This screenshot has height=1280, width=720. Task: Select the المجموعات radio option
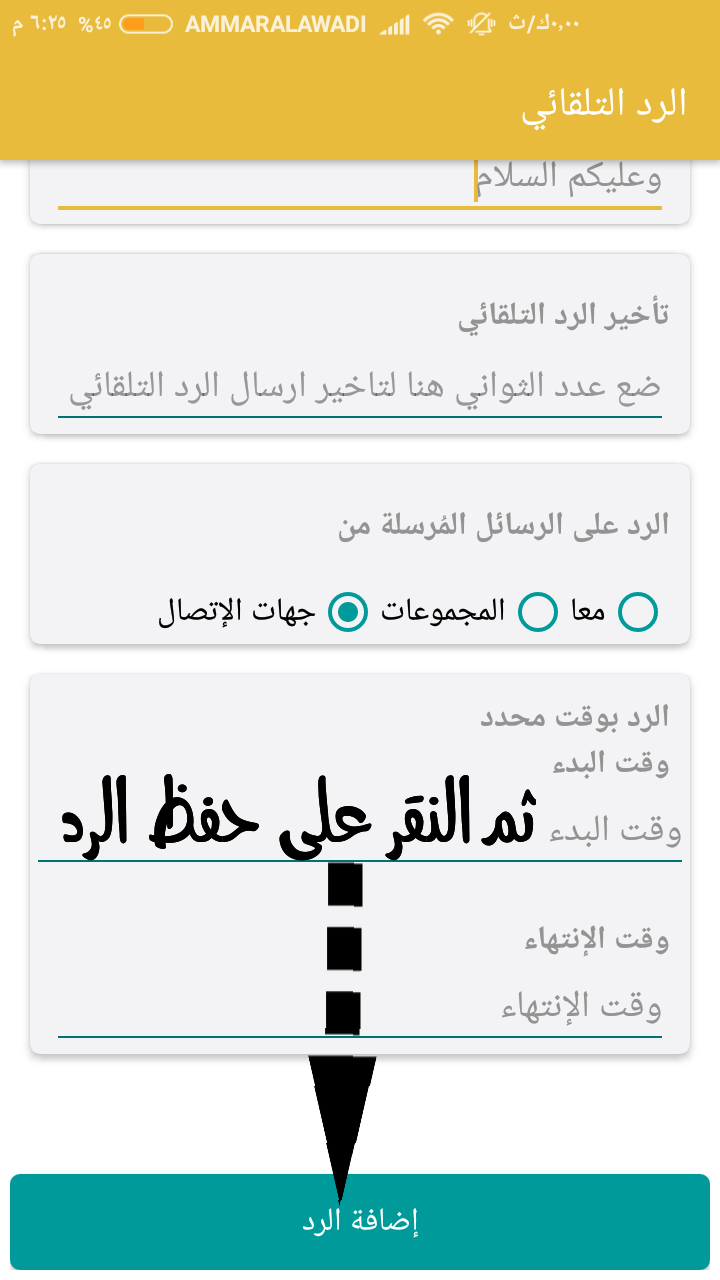[x=538, y=612]
